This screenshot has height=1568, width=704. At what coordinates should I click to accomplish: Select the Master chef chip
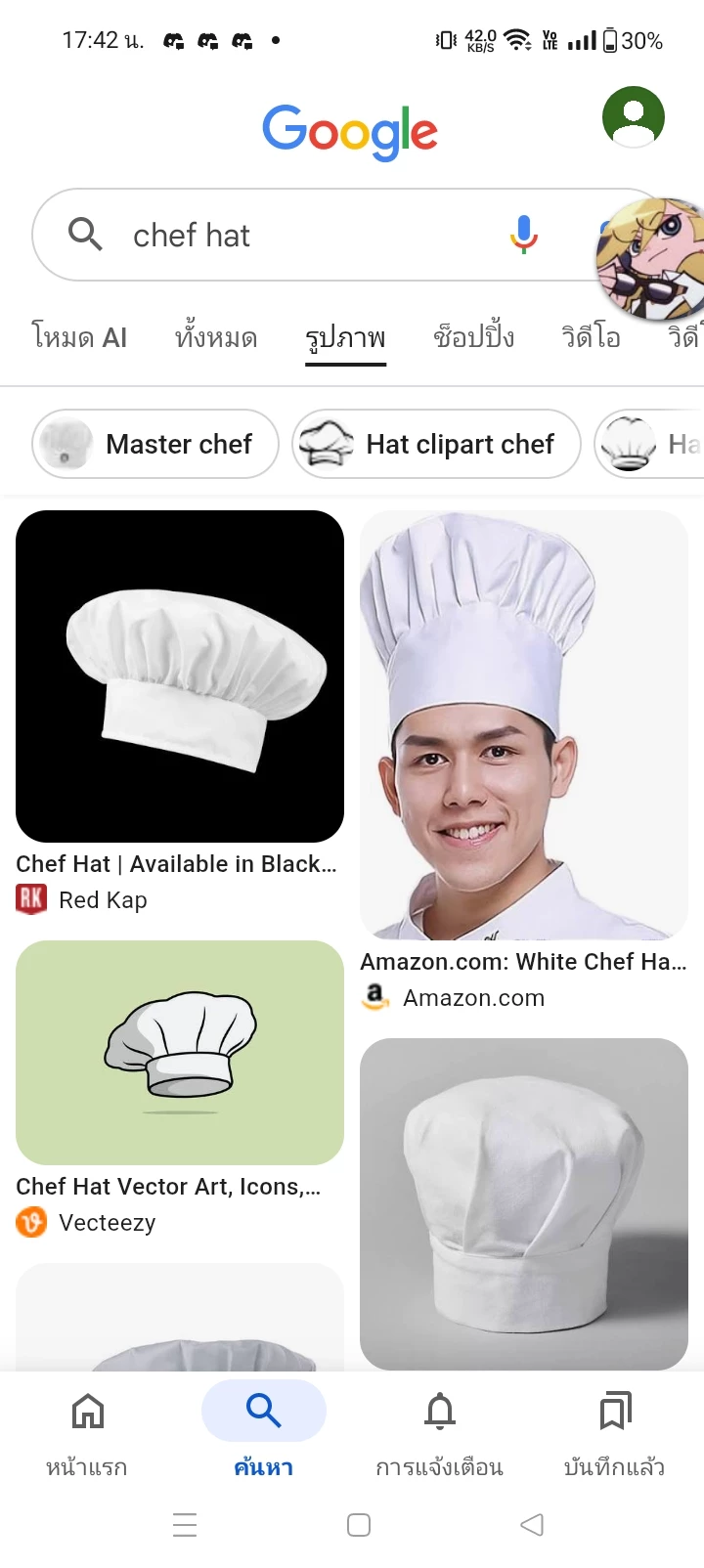click(155, 444)
